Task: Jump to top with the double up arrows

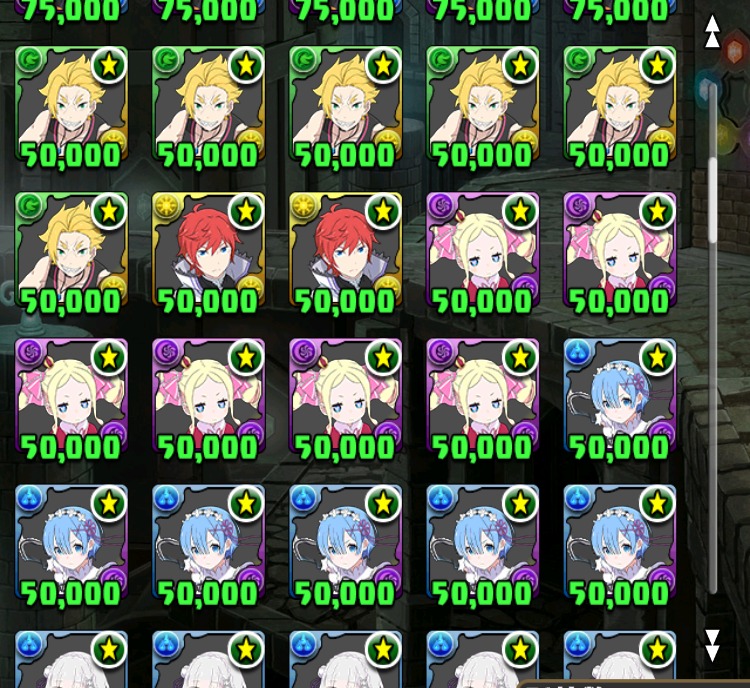Action: (x=712, y=31)
